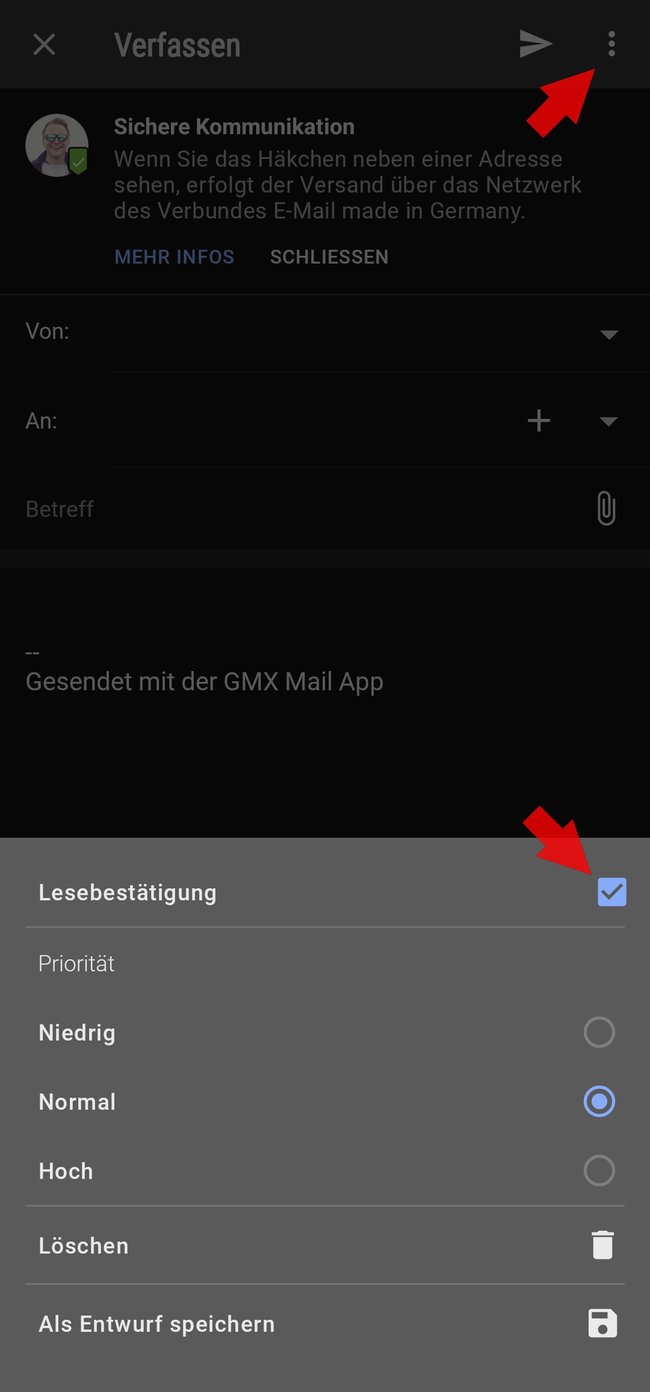The width and height of the screenshot is (650, 1392).
Task: Dismiss the banner via SCHLIESSEN
Action: 329,257
